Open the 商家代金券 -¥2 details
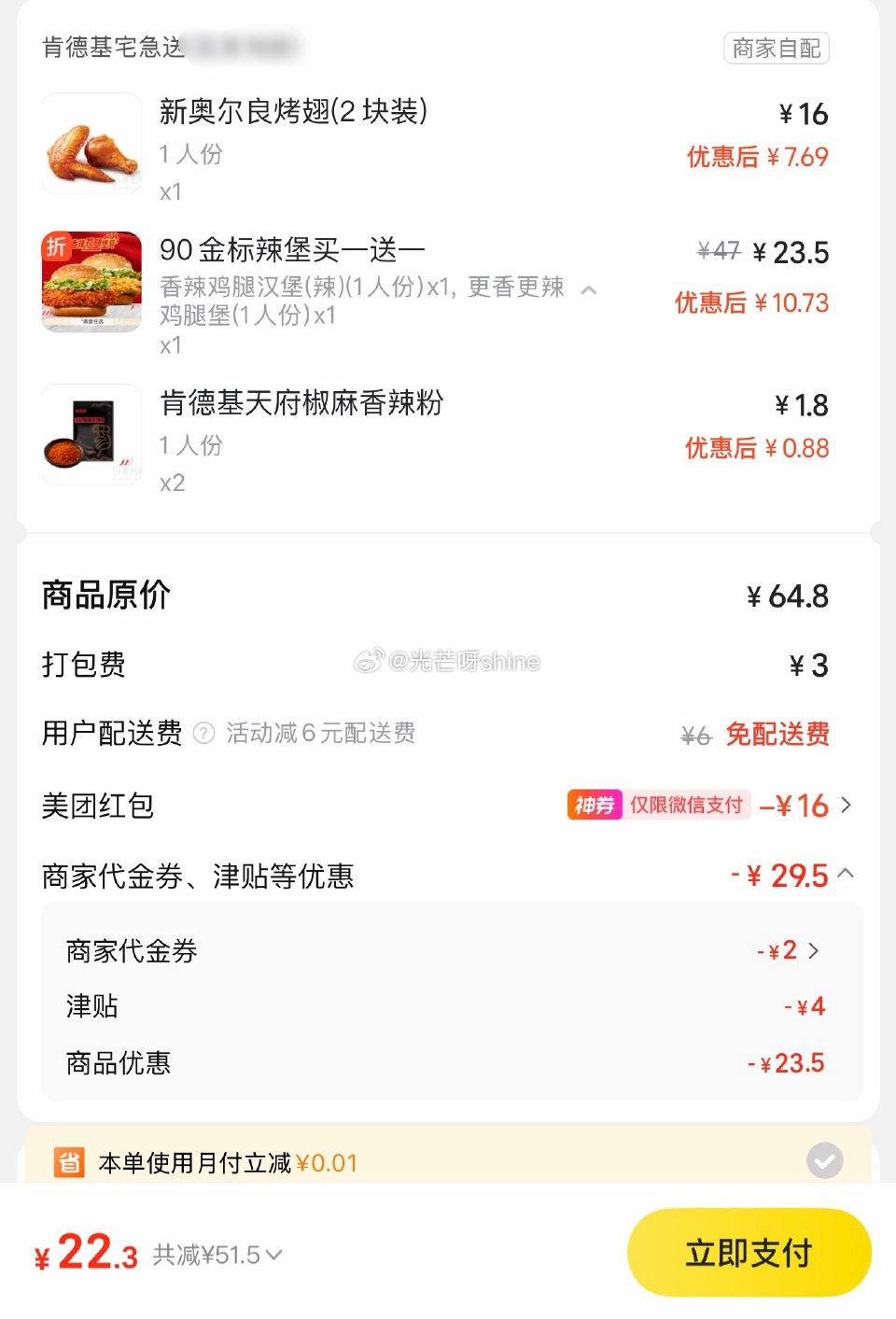The image size is (896, 1319). pos(814,950)
